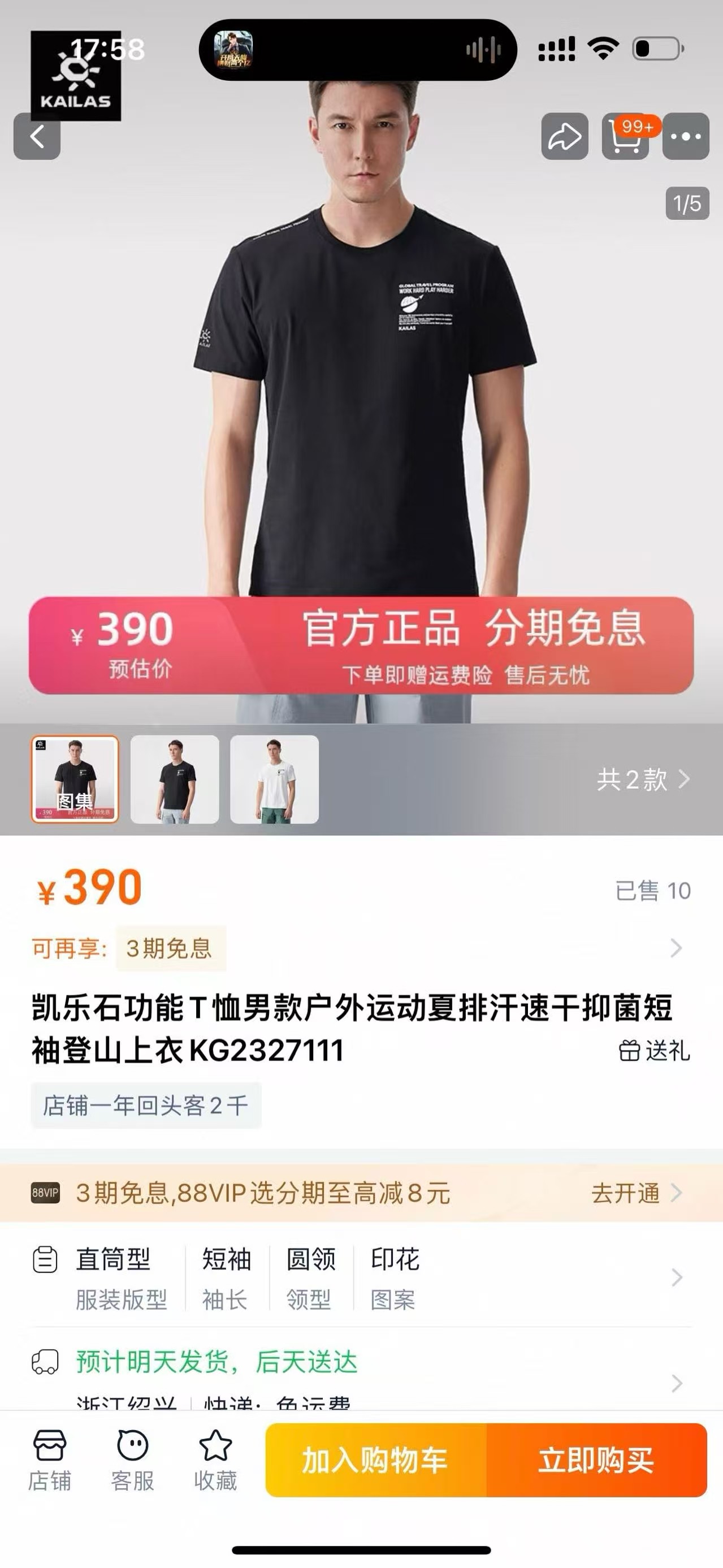Tap 加入购物车 to add to cart

coord(375,1459)
